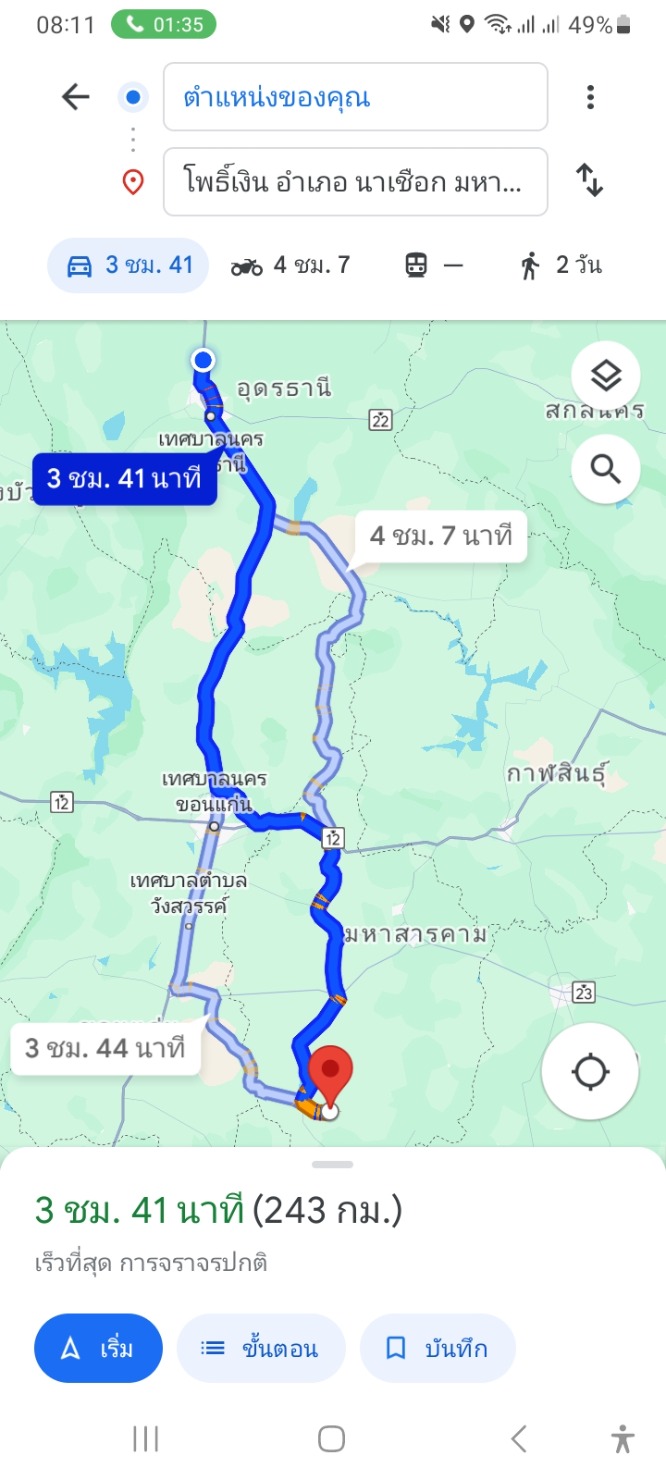Edit the starting point field ตำแหน่งของคุณ
The height and width of the screenshot is (1480, 666).
[x=355, y=97]
